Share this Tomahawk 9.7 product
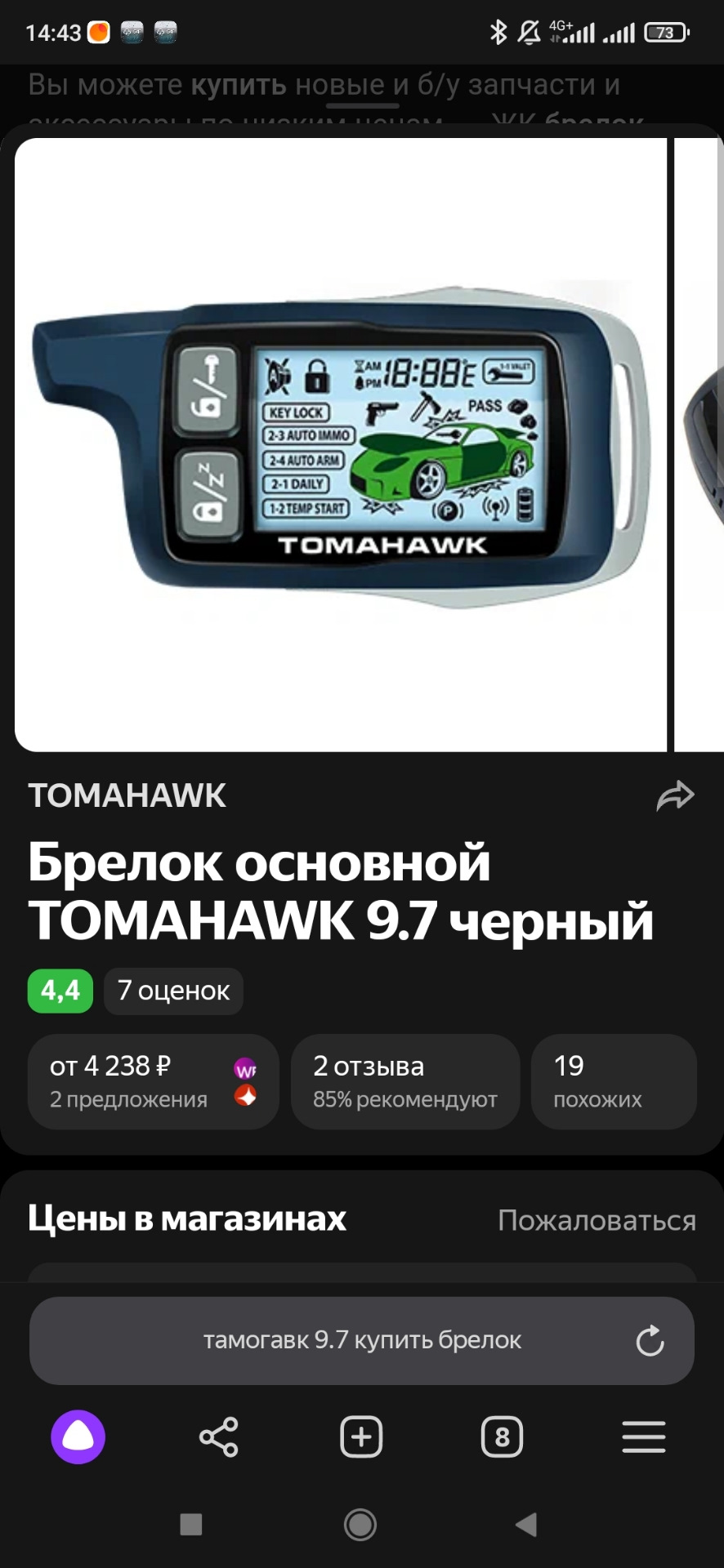724x1568 pixels. (675, 796)
